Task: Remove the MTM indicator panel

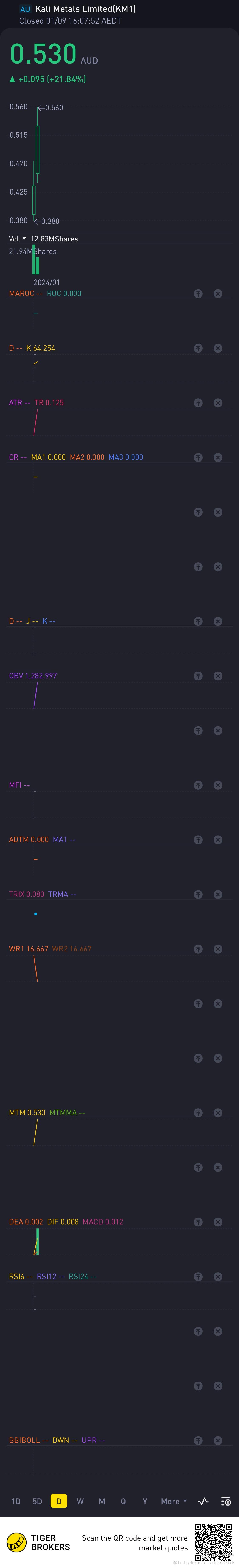Action: (x=218, y=1113)
